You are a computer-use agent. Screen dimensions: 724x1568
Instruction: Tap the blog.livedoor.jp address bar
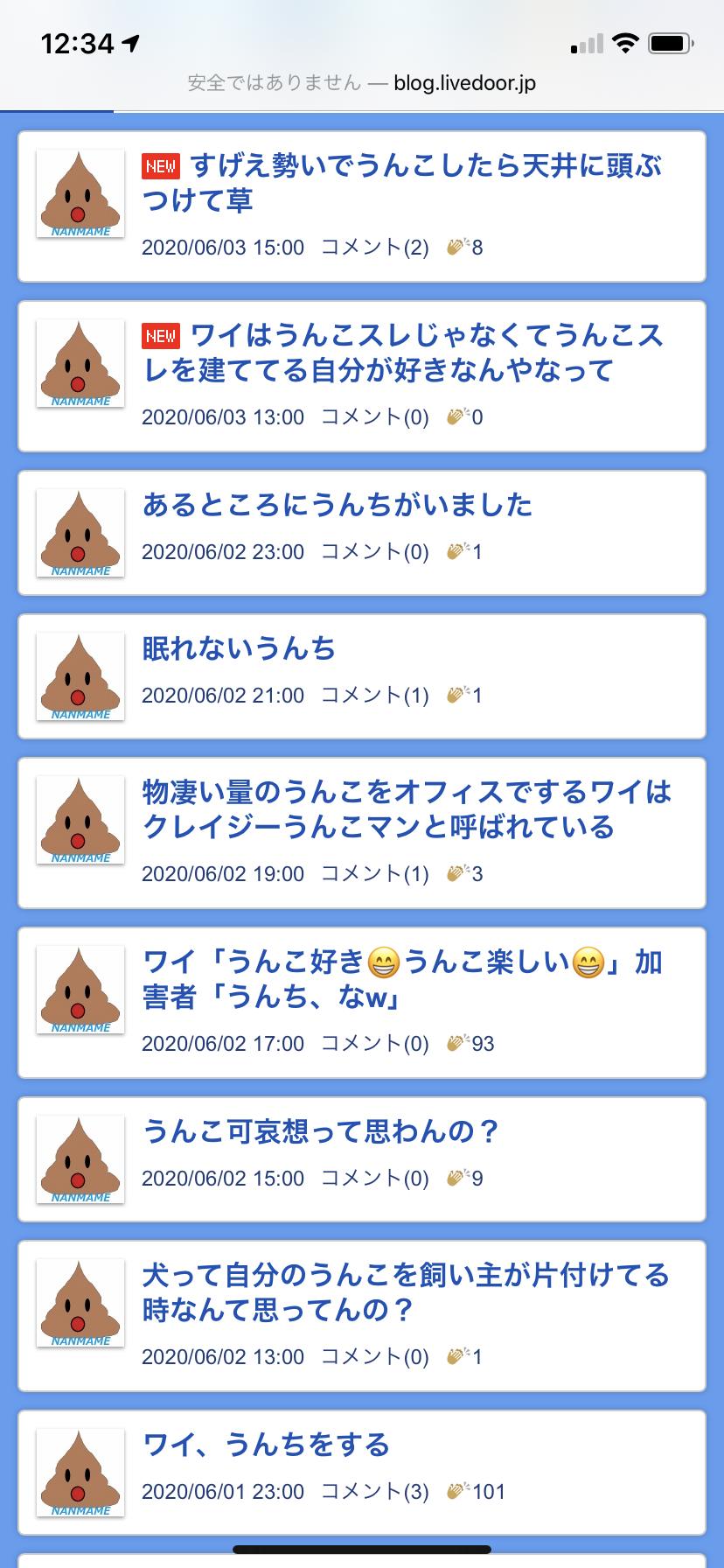click(362, 83)
